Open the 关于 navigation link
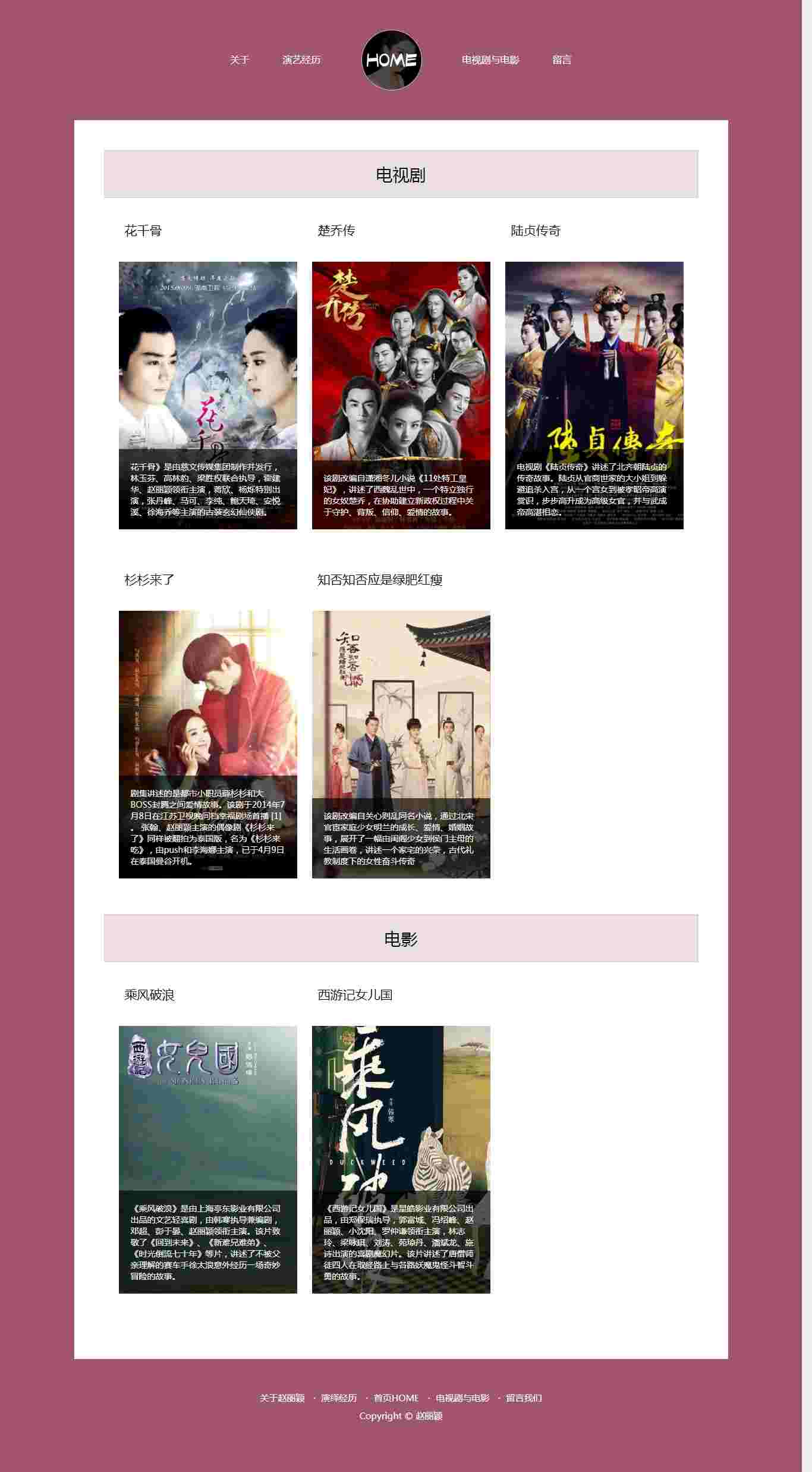 [x=240, y=60]
